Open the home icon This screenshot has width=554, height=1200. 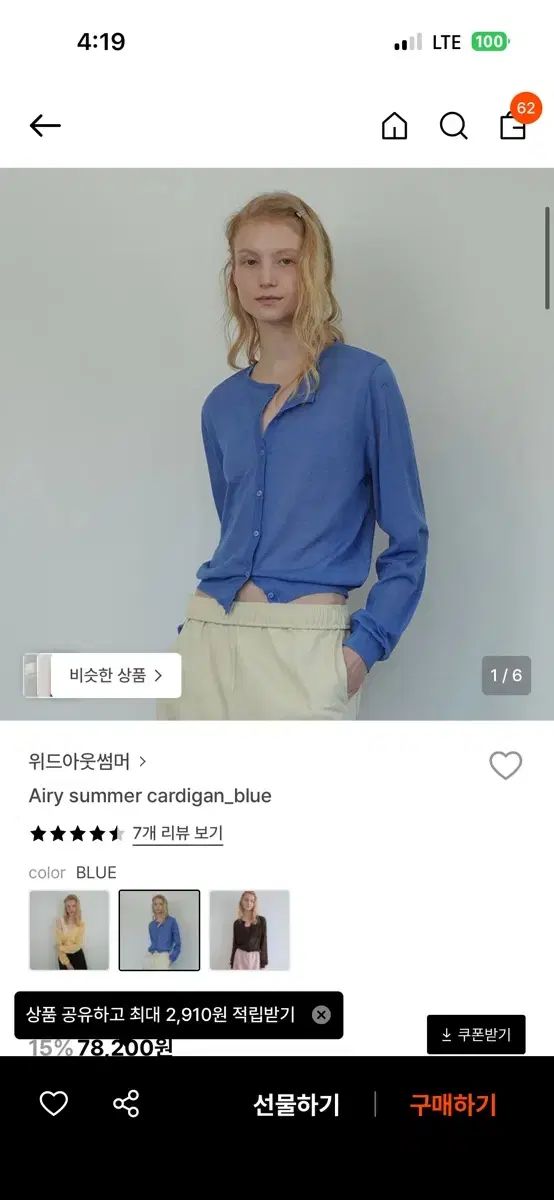pyautogui.click(x=395, y=126)
